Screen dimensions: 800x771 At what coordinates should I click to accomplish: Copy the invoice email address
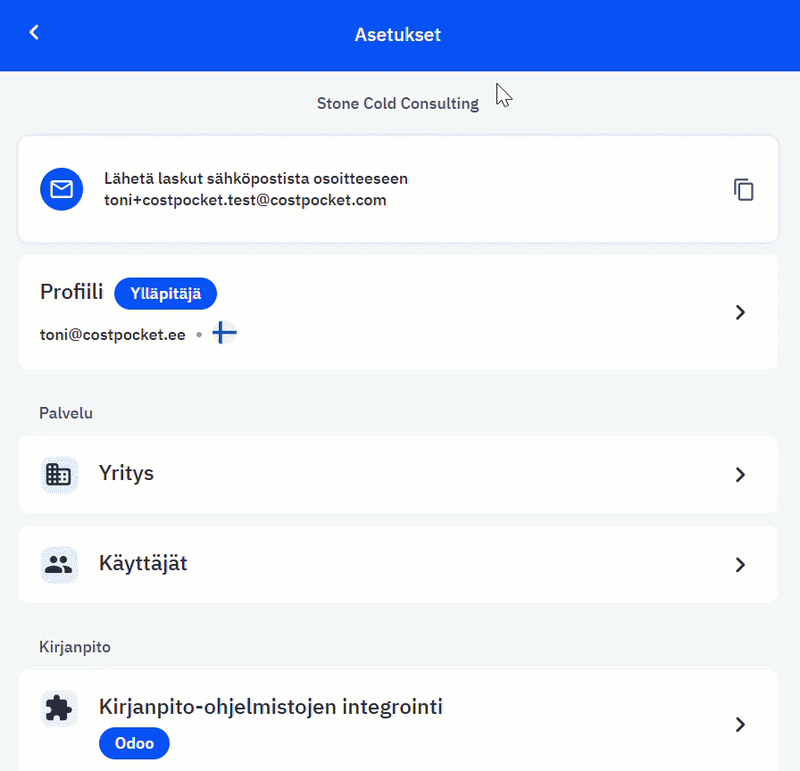coord(743,189)
